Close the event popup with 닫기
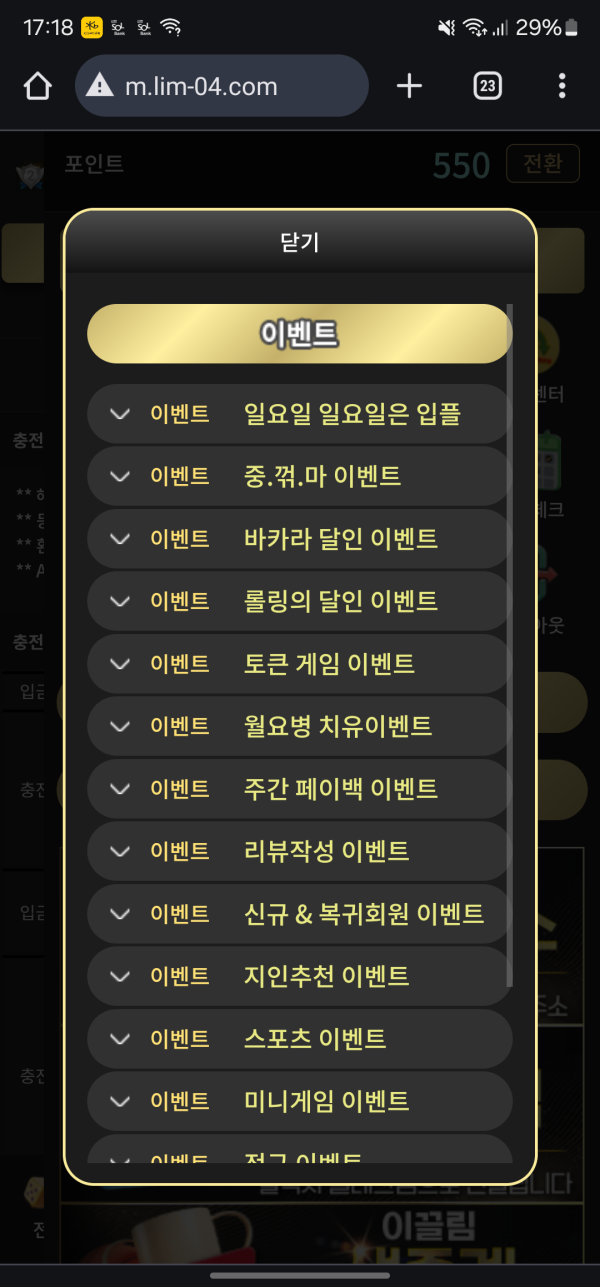This screenshot has height=1287, width=600. click(300, 242)
